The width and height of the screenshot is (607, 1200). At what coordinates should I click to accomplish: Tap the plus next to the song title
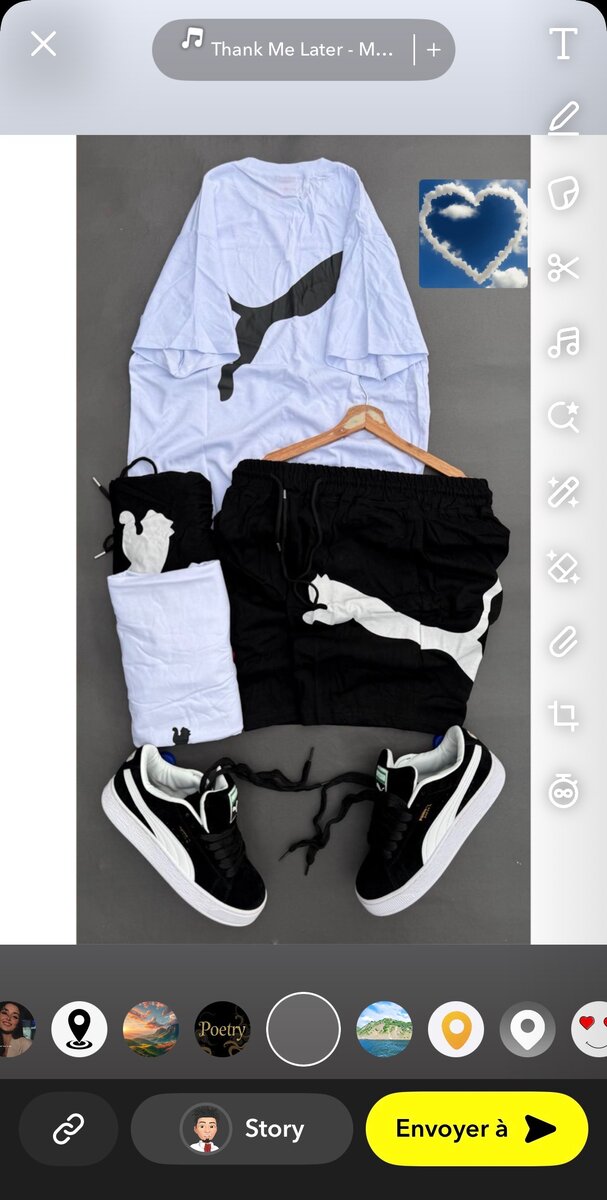433,49
